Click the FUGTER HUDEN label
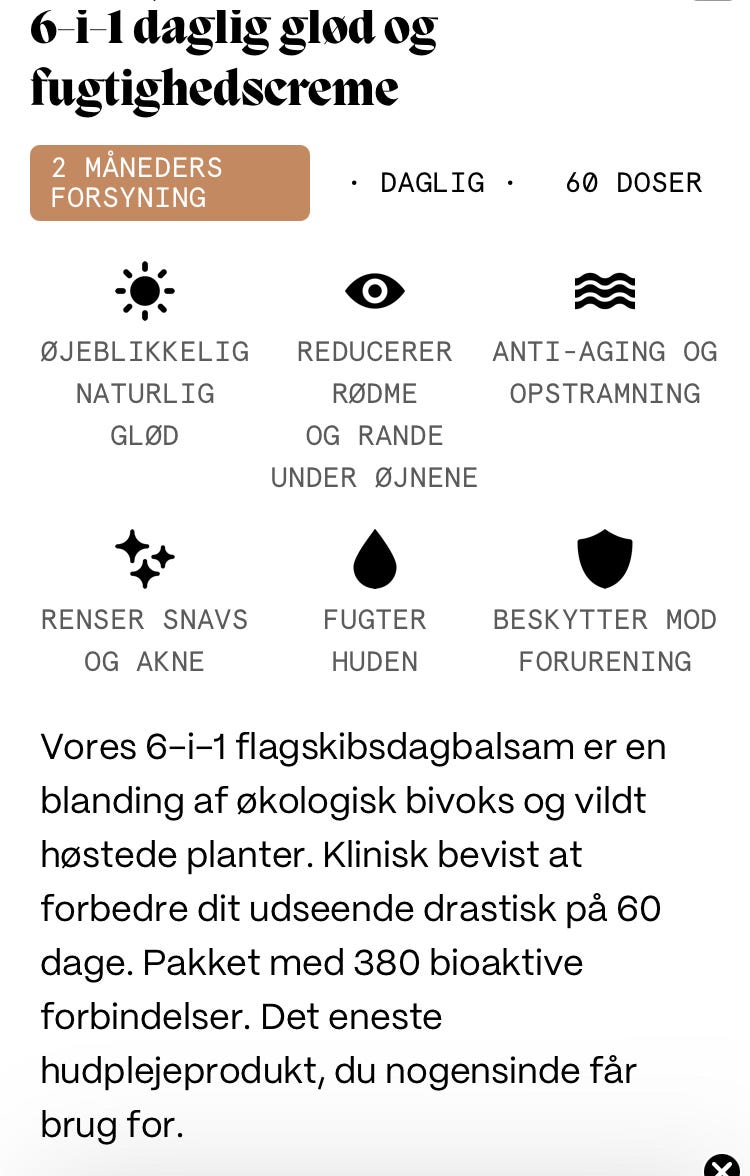 tap(375, 640)
